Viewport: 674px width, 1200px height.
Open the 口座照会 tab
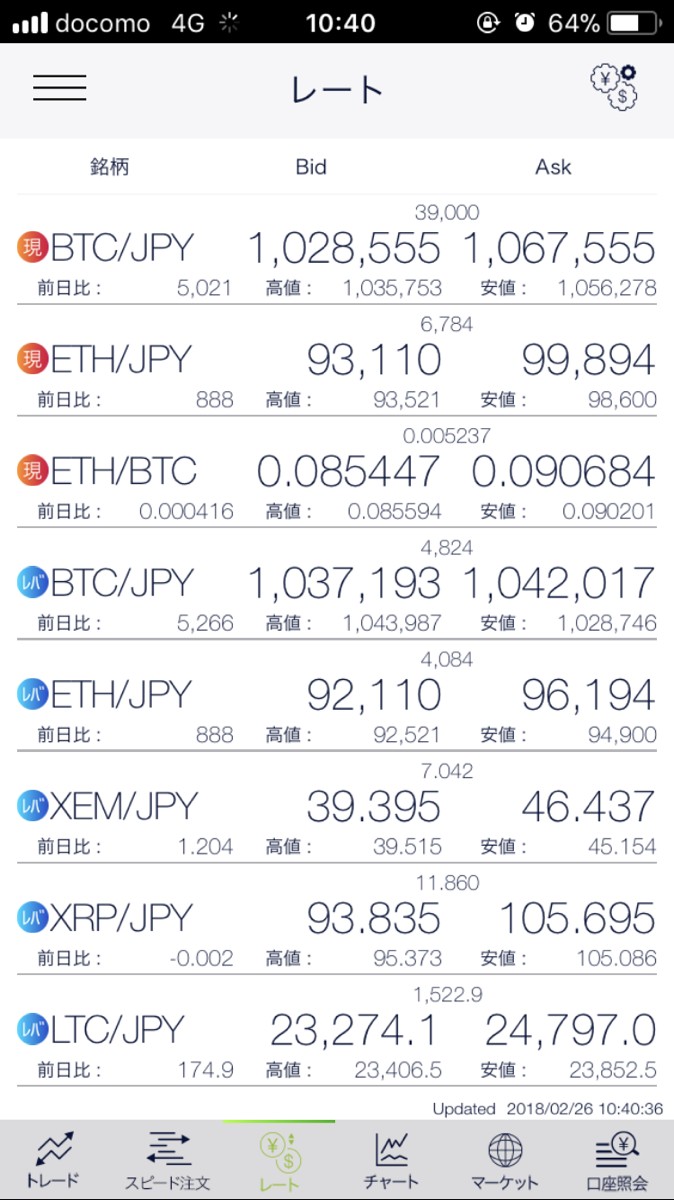618,1160
